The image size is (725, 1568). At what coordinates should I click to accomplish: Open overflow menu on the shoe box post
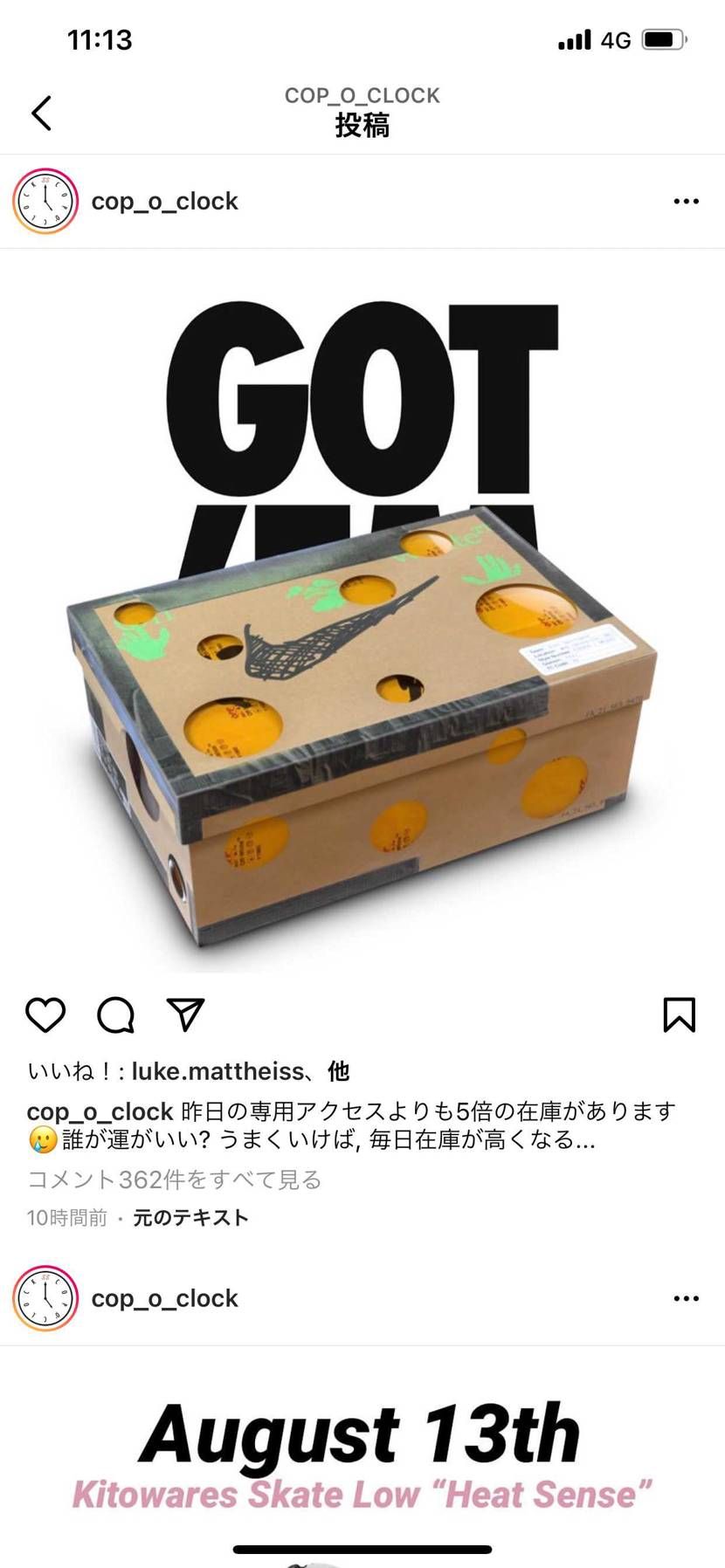(686, 202)
